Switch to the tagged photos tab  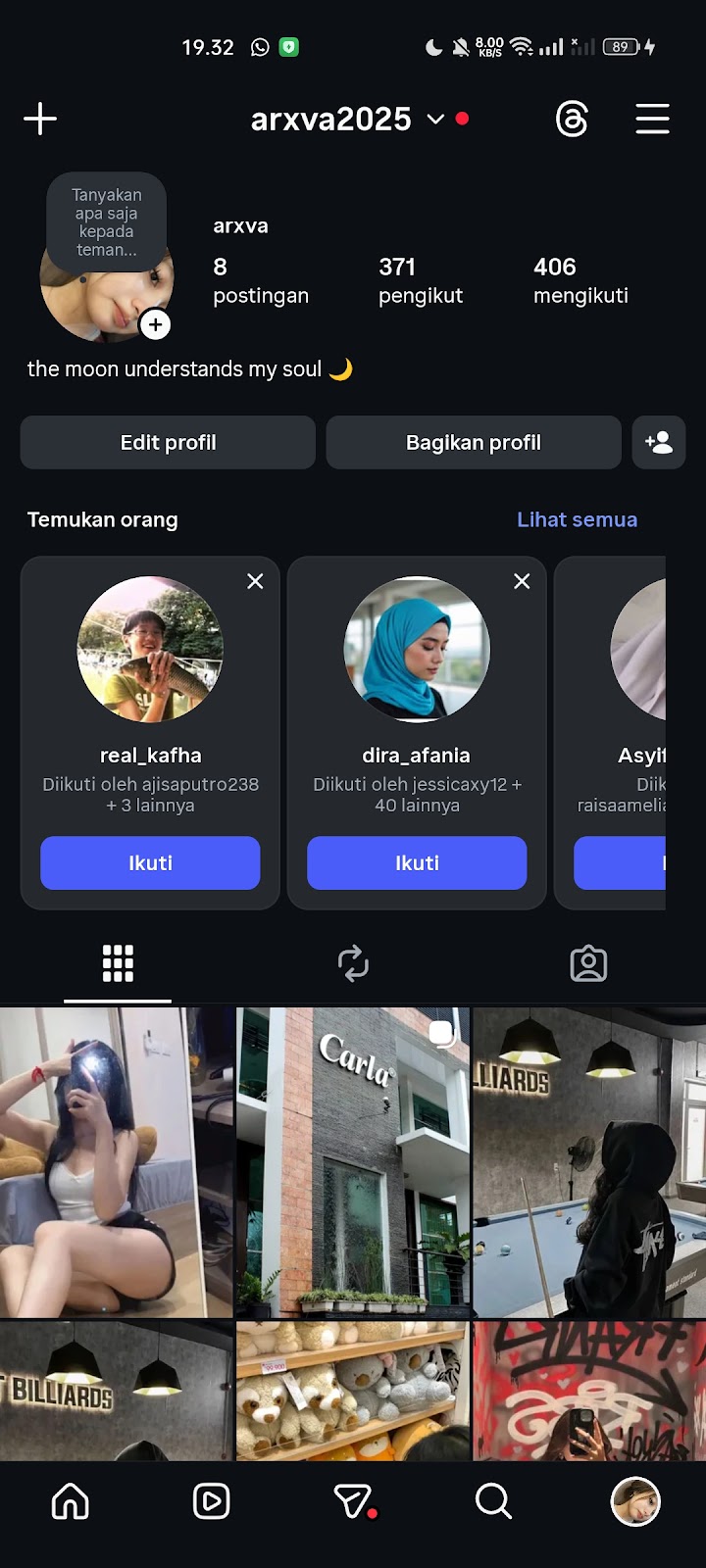(588, 963)
